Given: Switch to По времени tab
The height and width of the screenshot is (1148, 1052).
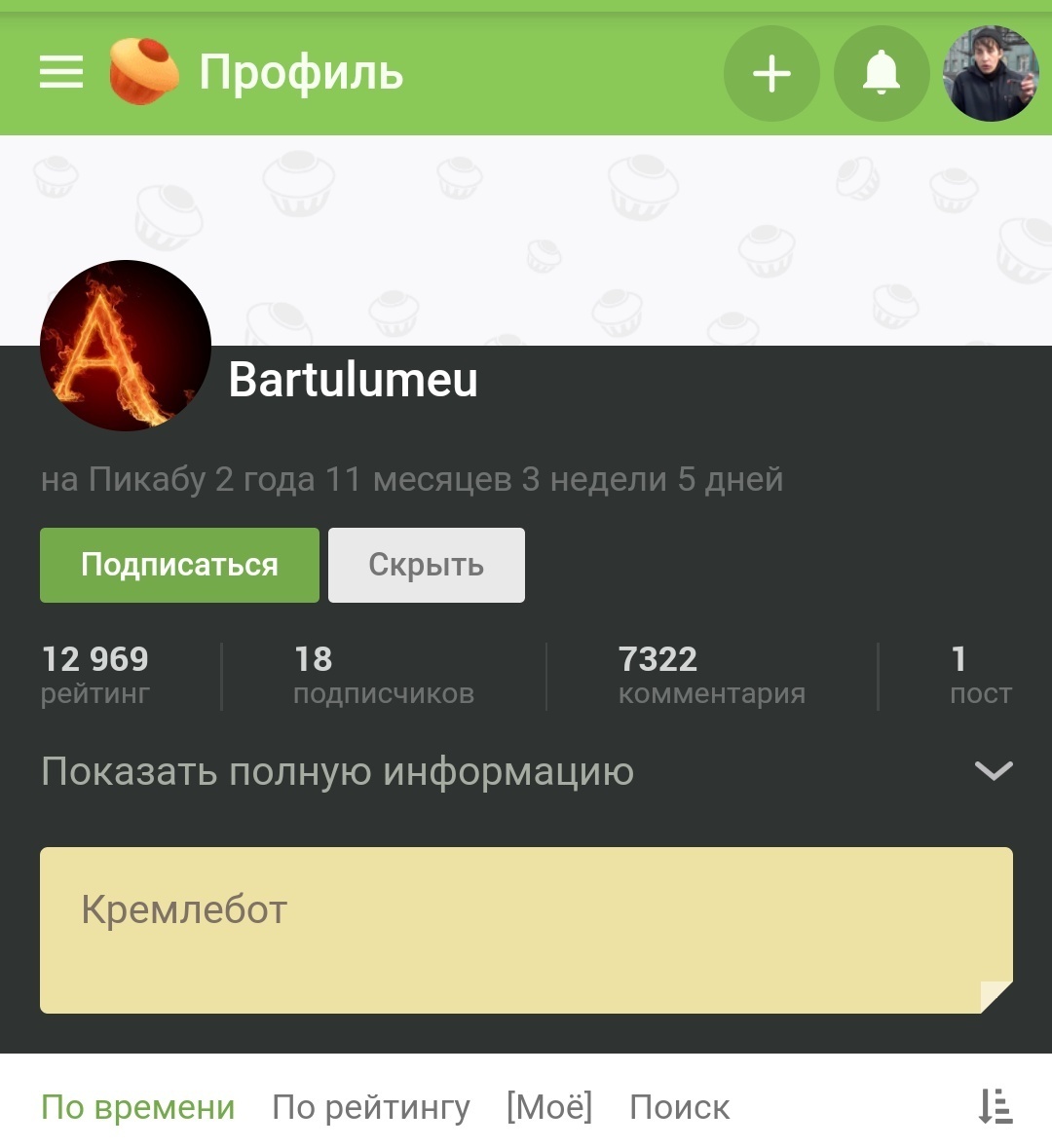Looking at the screenshot, I should [x=138, y=1107].
